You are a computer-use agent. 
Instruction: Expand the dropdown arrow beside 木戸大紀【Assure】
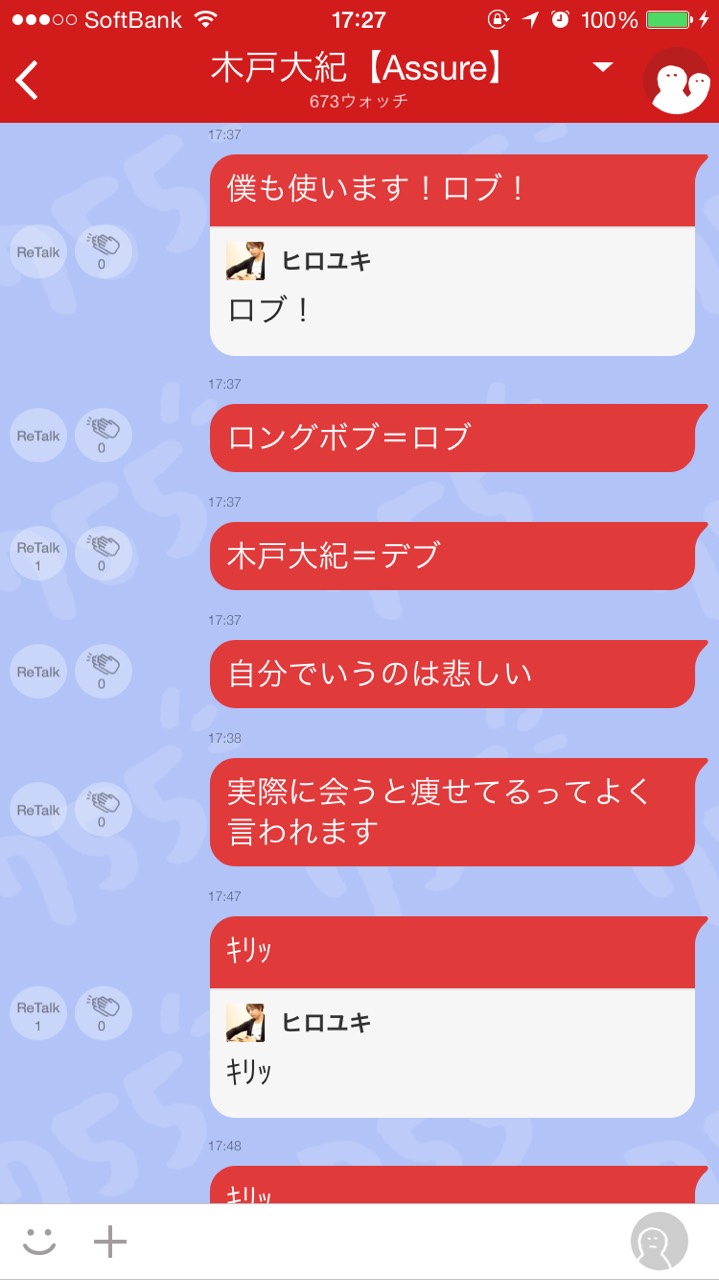[602, 68]
